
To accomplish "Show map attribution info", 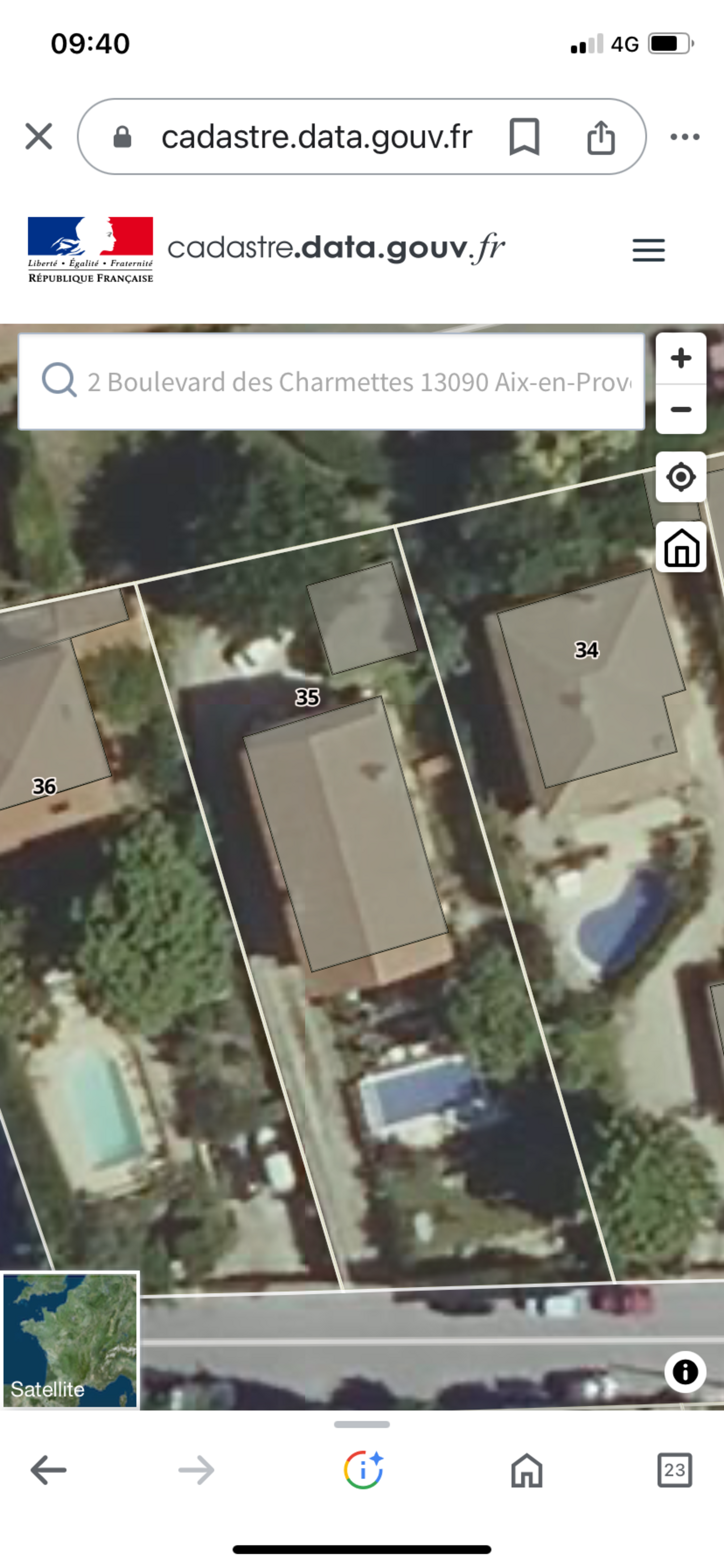I will point(685,1372).
